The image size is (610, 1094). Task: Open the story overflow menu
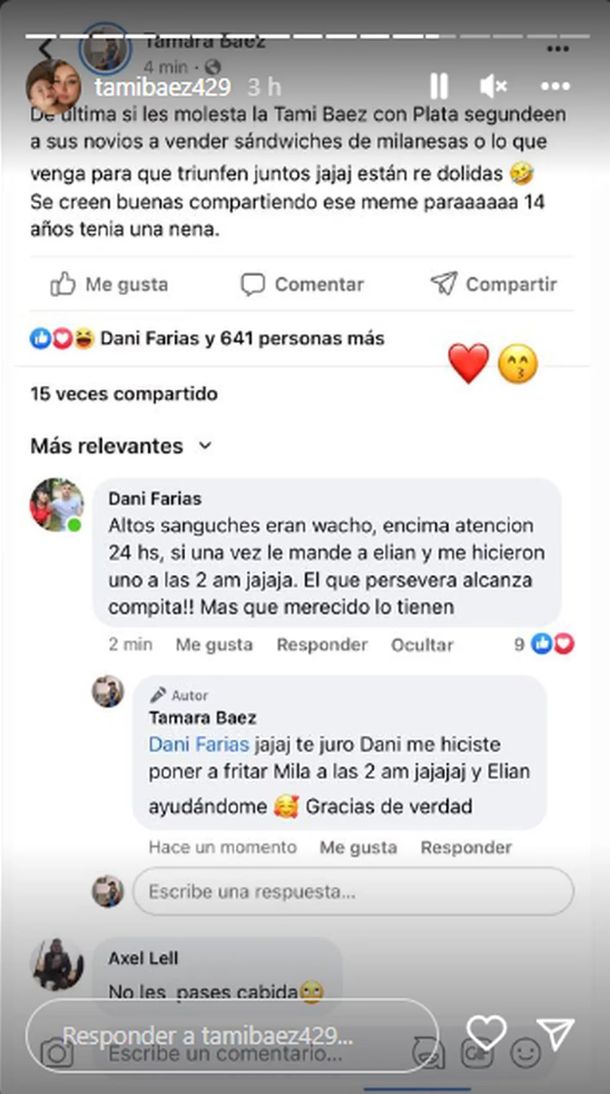[554, 87]
